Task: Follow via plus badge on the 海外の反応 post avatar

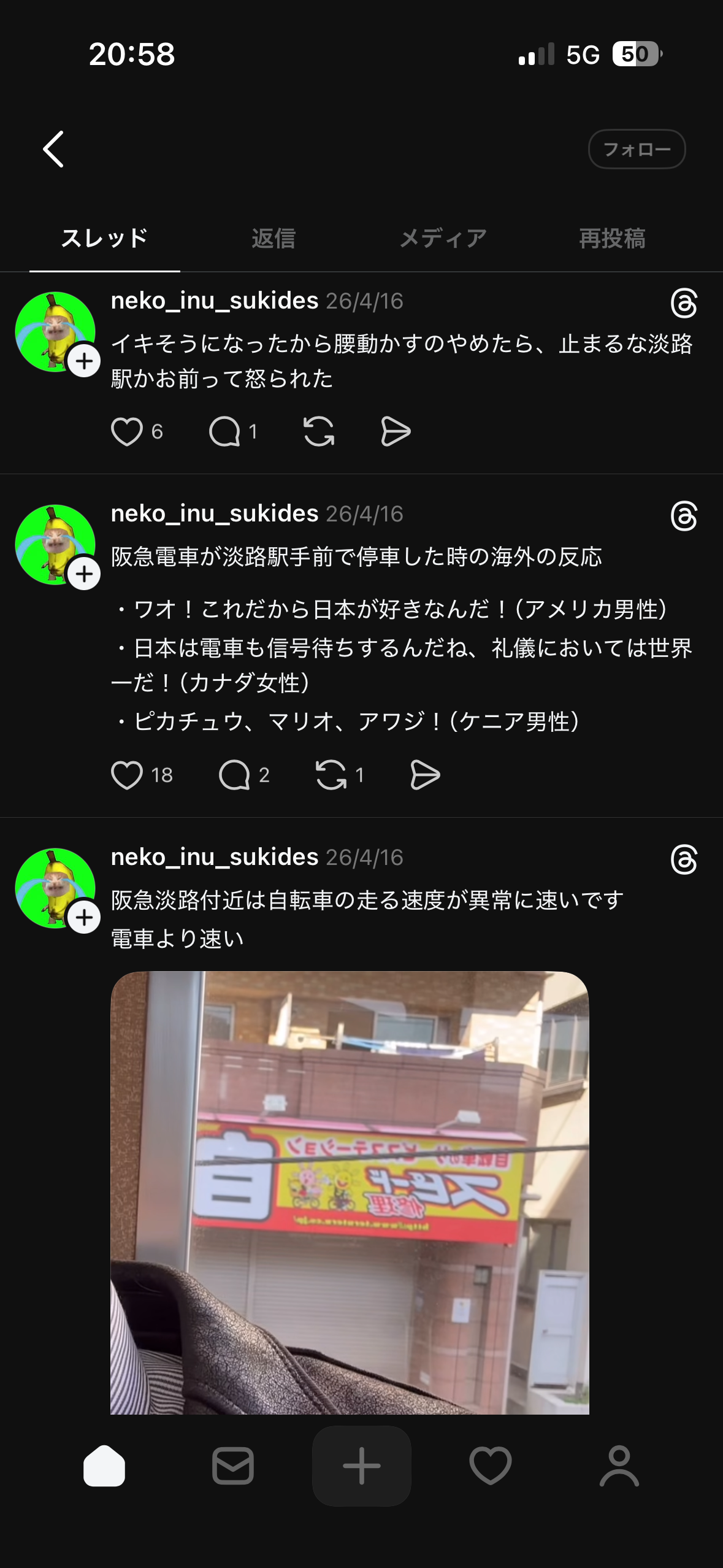Action: (84, 574)
